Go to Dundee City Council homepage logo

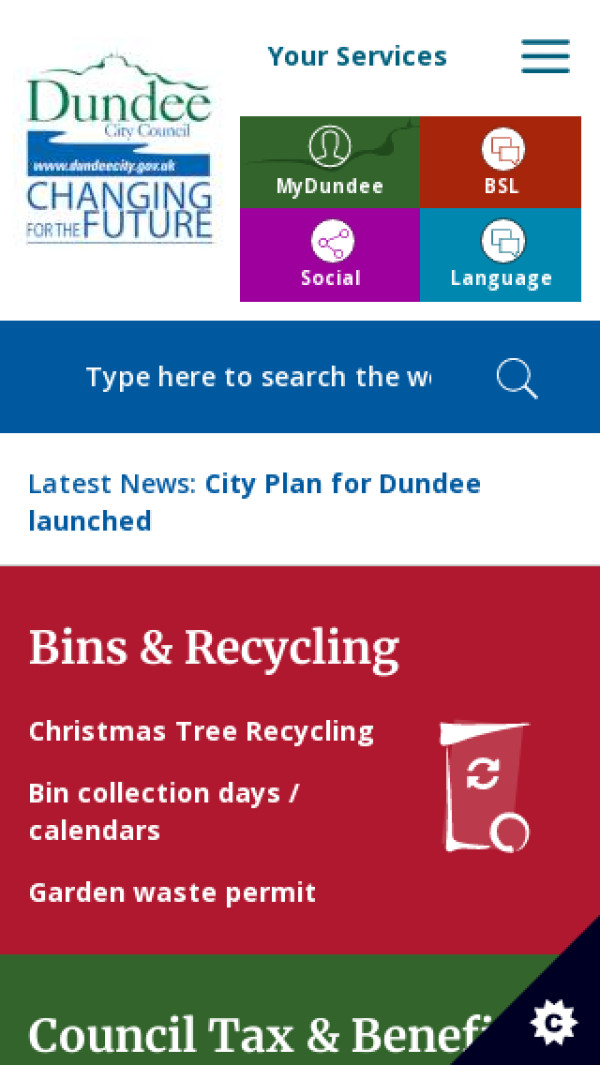click(x=120, y=147)
